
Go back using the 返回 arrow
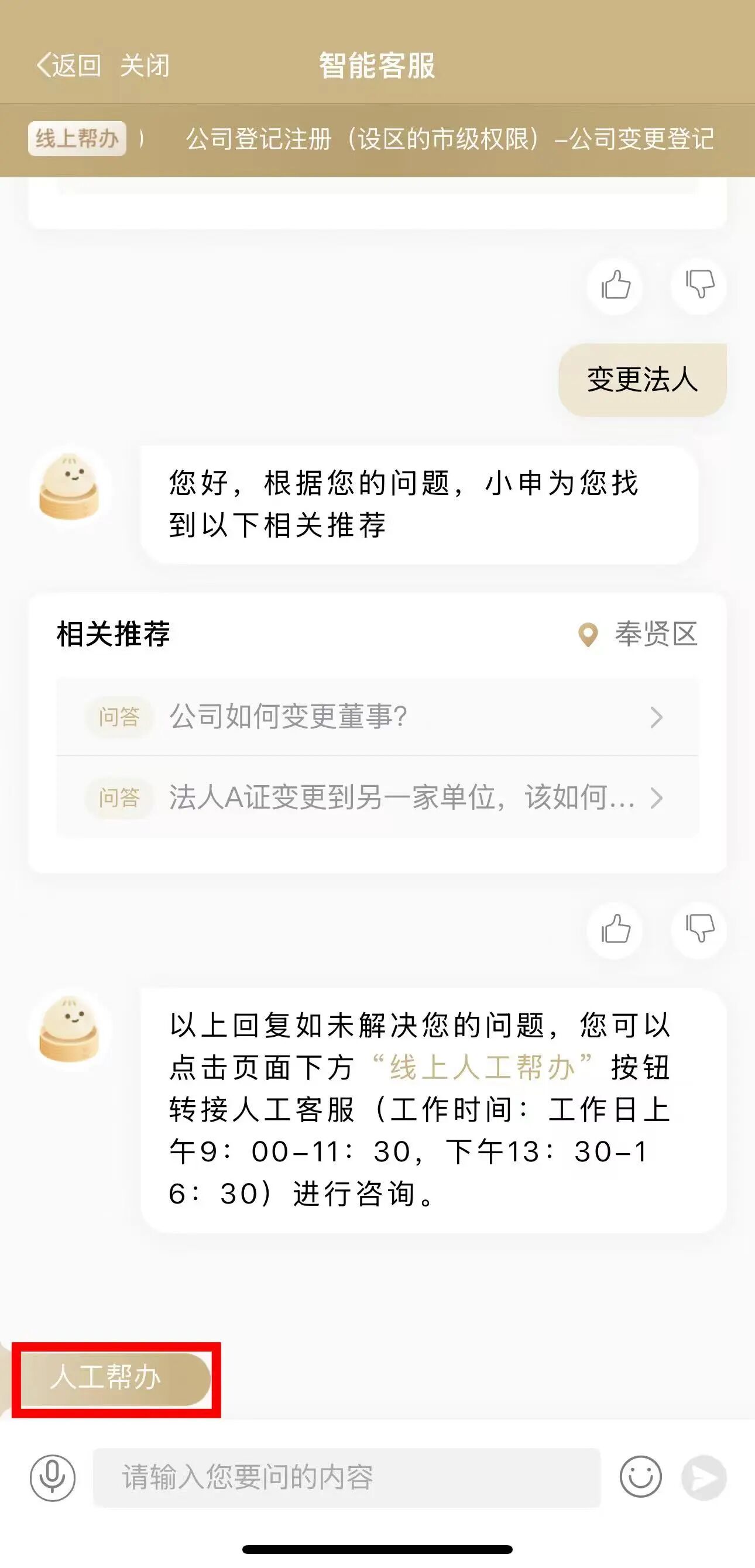click(x=68, y=65)
